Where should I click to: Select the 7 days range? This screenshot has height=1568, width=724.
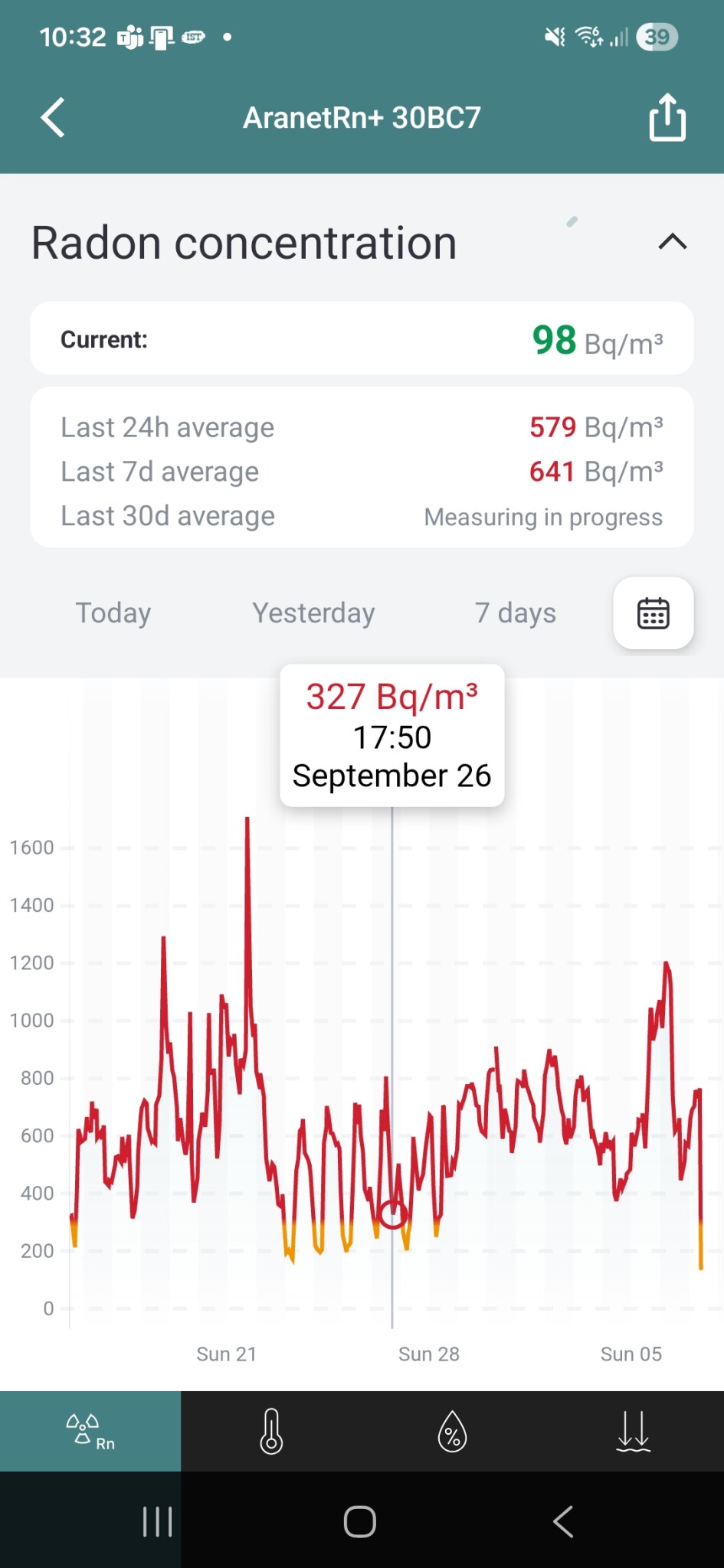[515, 613]
